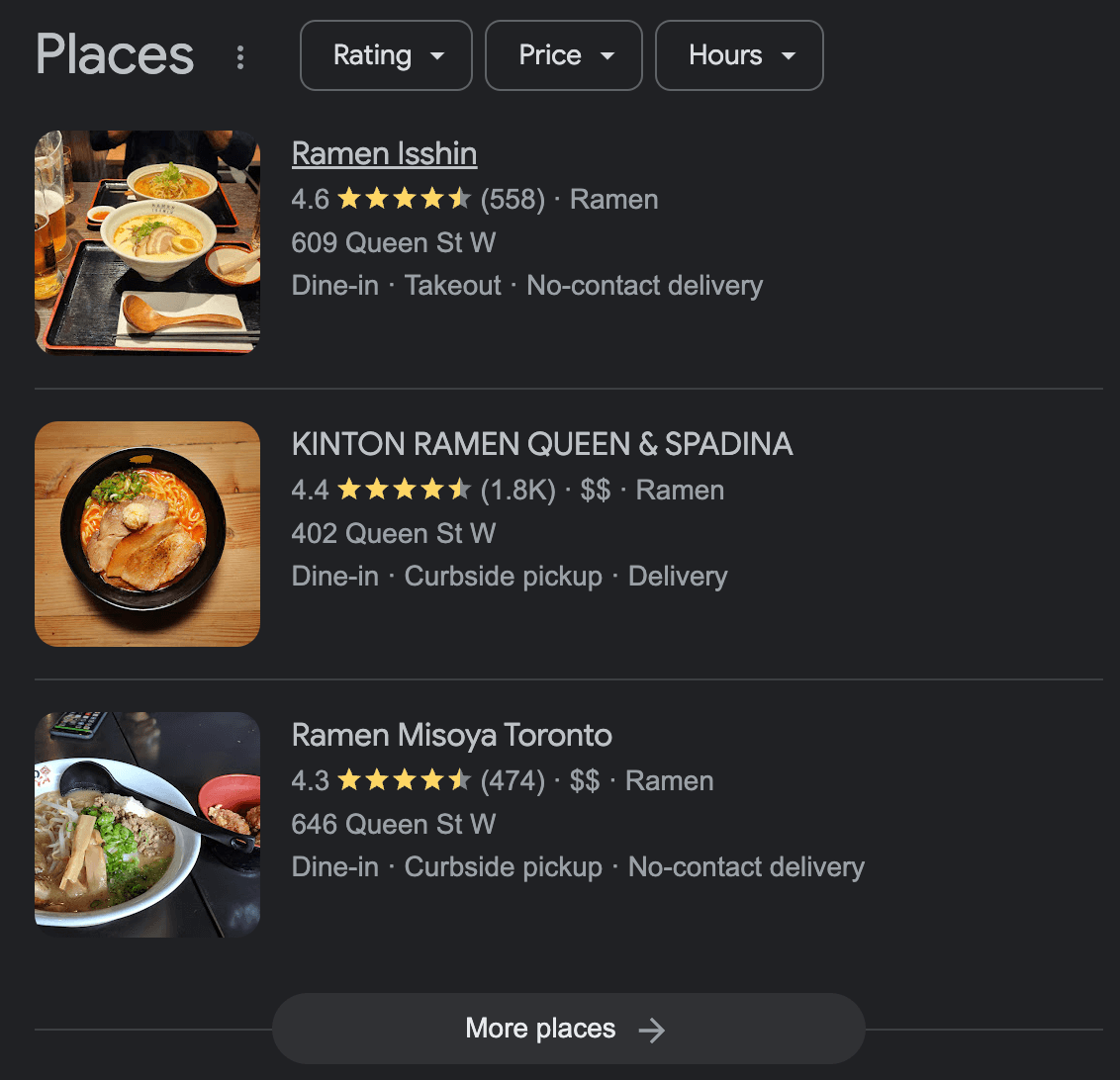View the Ramen Isshin photo
The height and width of the screenshot is (1080, 1120).
click(147, 242)
